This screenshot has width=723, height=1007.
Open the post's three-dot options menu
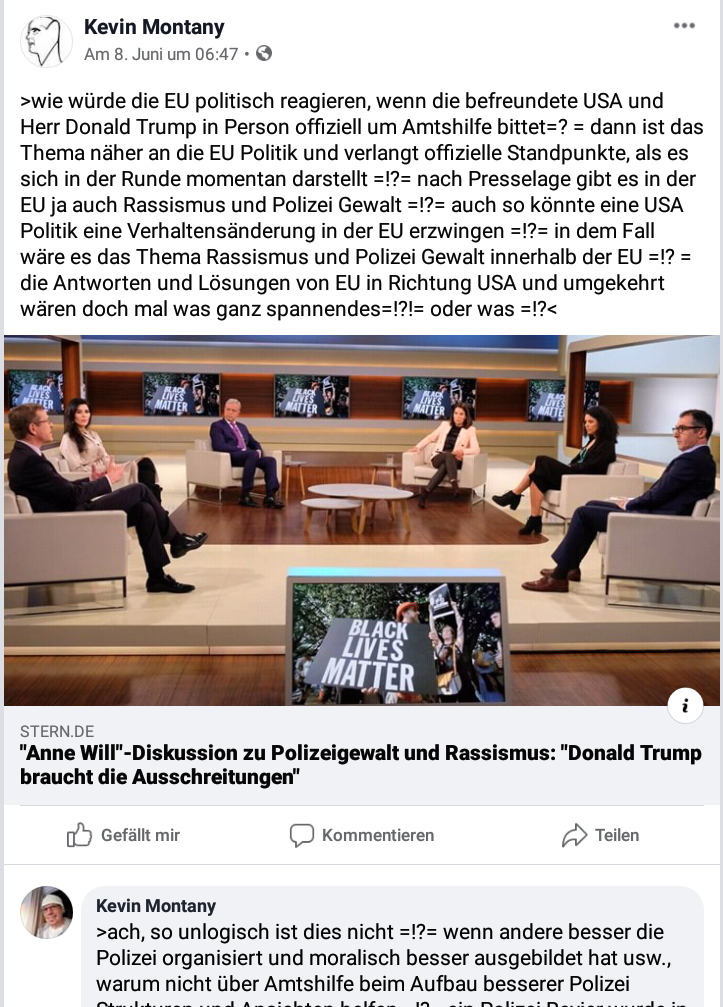point(684,27)
